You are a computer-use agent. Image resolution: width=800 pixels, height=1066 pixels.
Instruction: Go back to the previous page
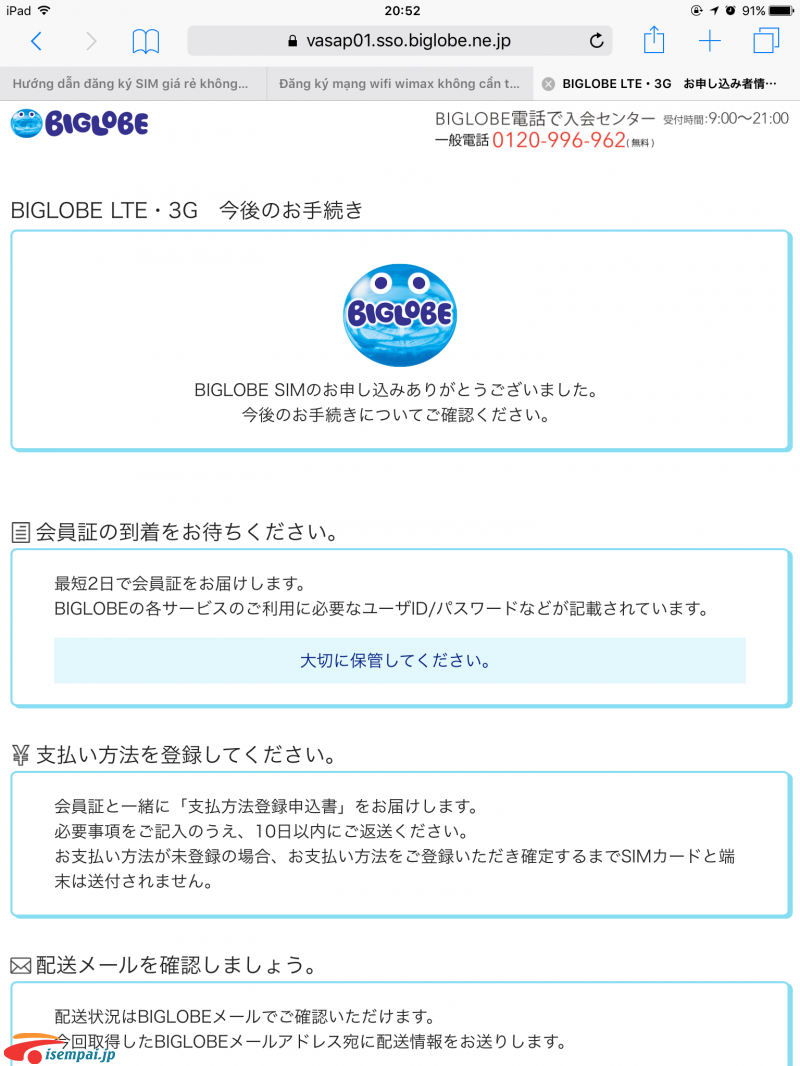pos(37,41)
